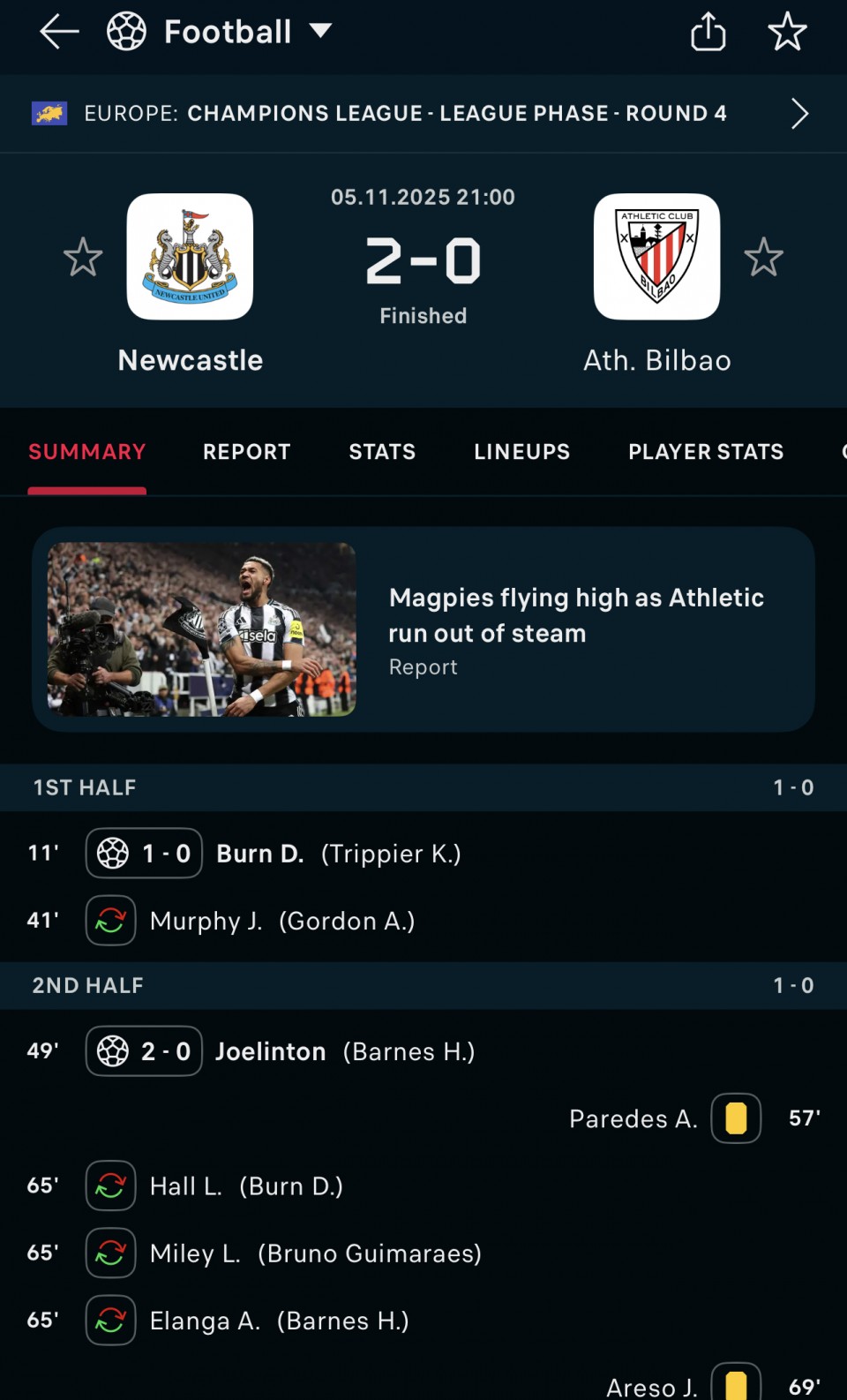
Task: Open the Magpies flying high report card
Action: [x=423, y=629]
